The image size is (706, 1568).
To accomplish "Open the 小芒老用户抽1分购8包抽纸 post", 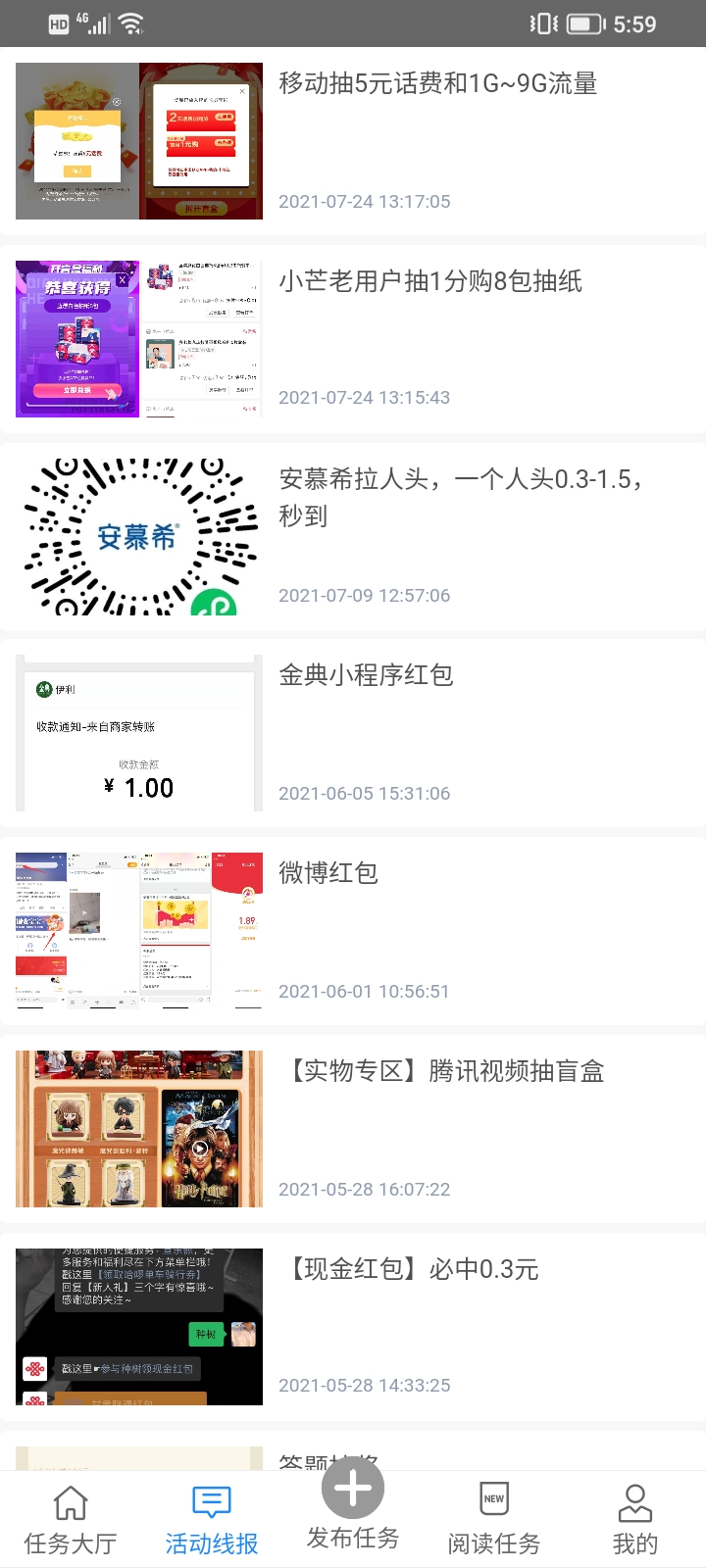I will (429, 282).
